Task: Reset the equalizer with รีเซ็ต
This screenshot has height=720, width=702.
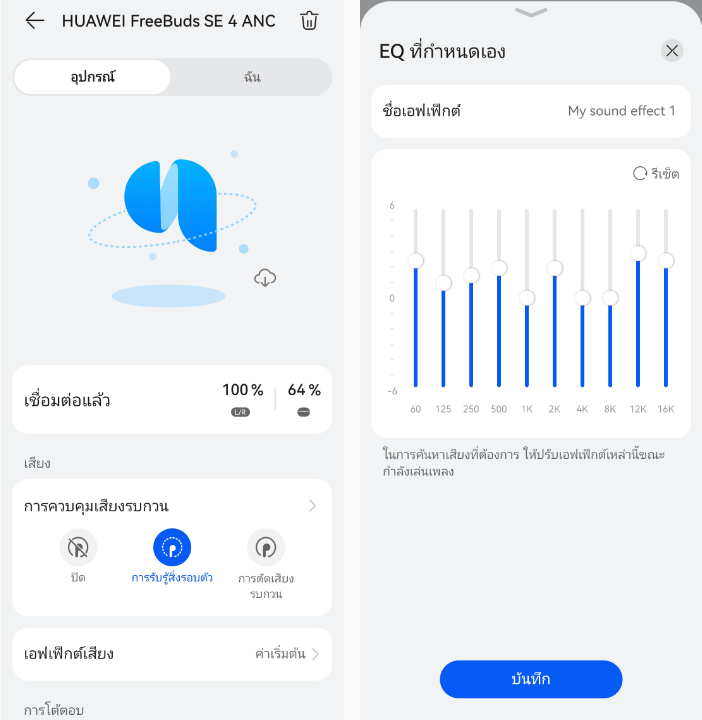Action: [656, 173]
